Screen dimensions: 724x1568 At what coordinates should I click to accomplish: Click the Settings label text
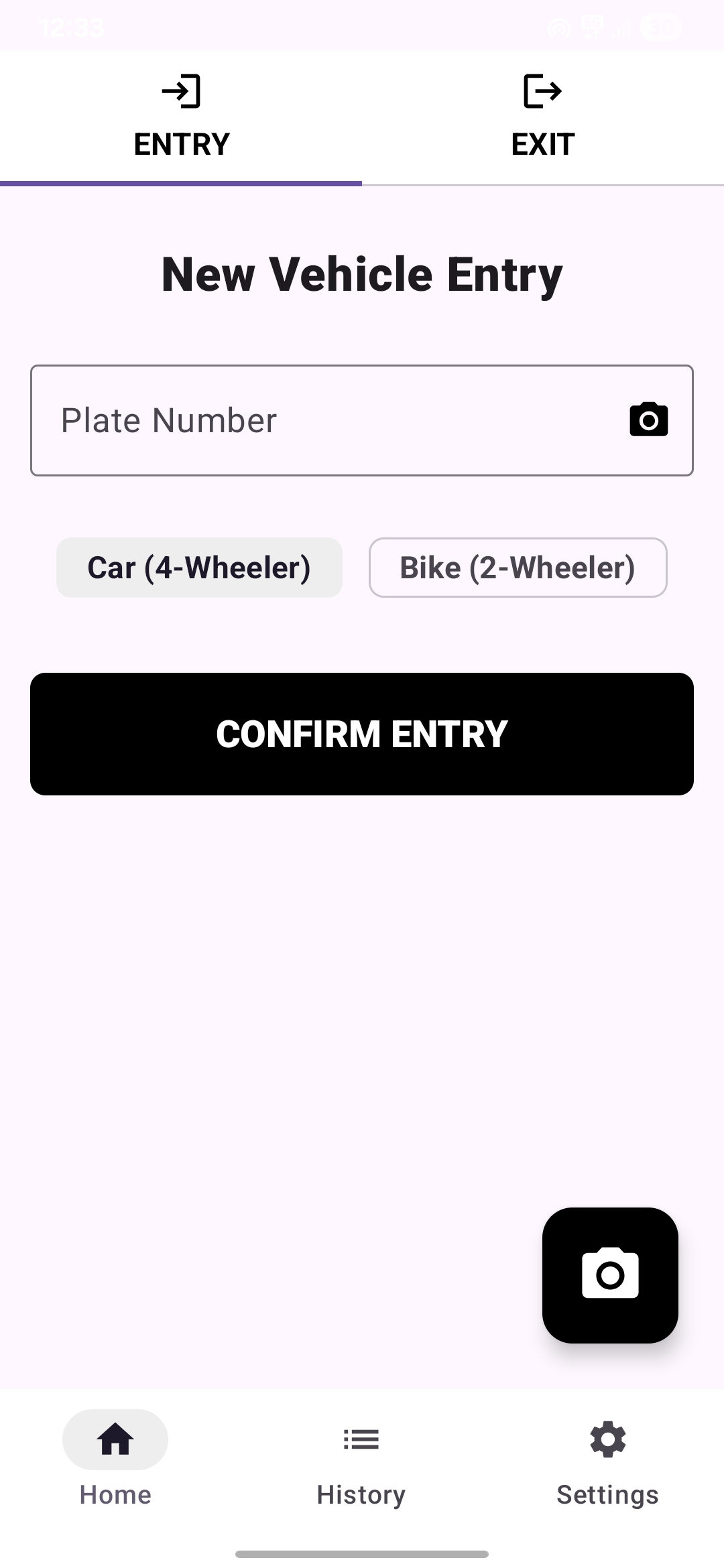pos(607,1494)
